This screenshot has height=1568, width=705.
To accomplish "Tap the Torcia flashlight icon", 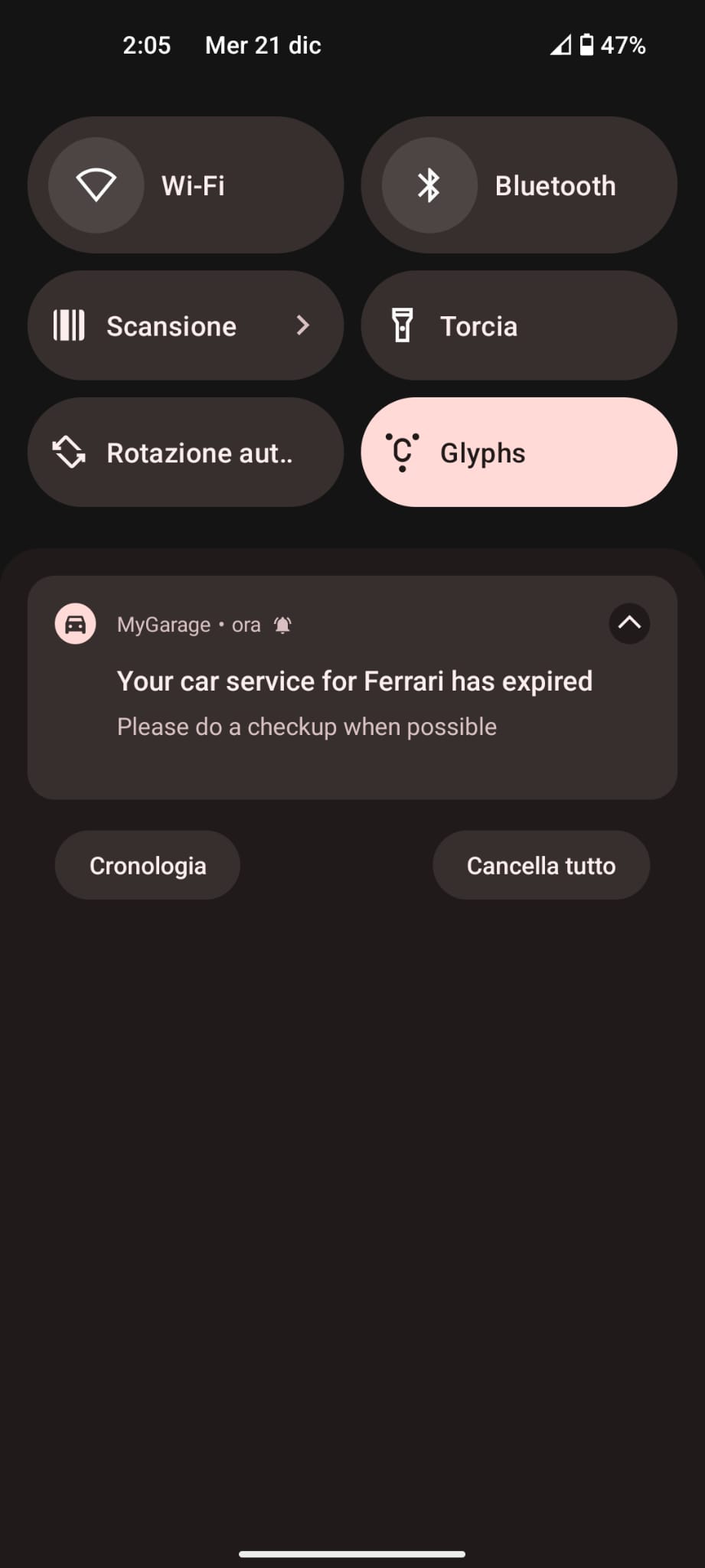I will coord(404,325).
